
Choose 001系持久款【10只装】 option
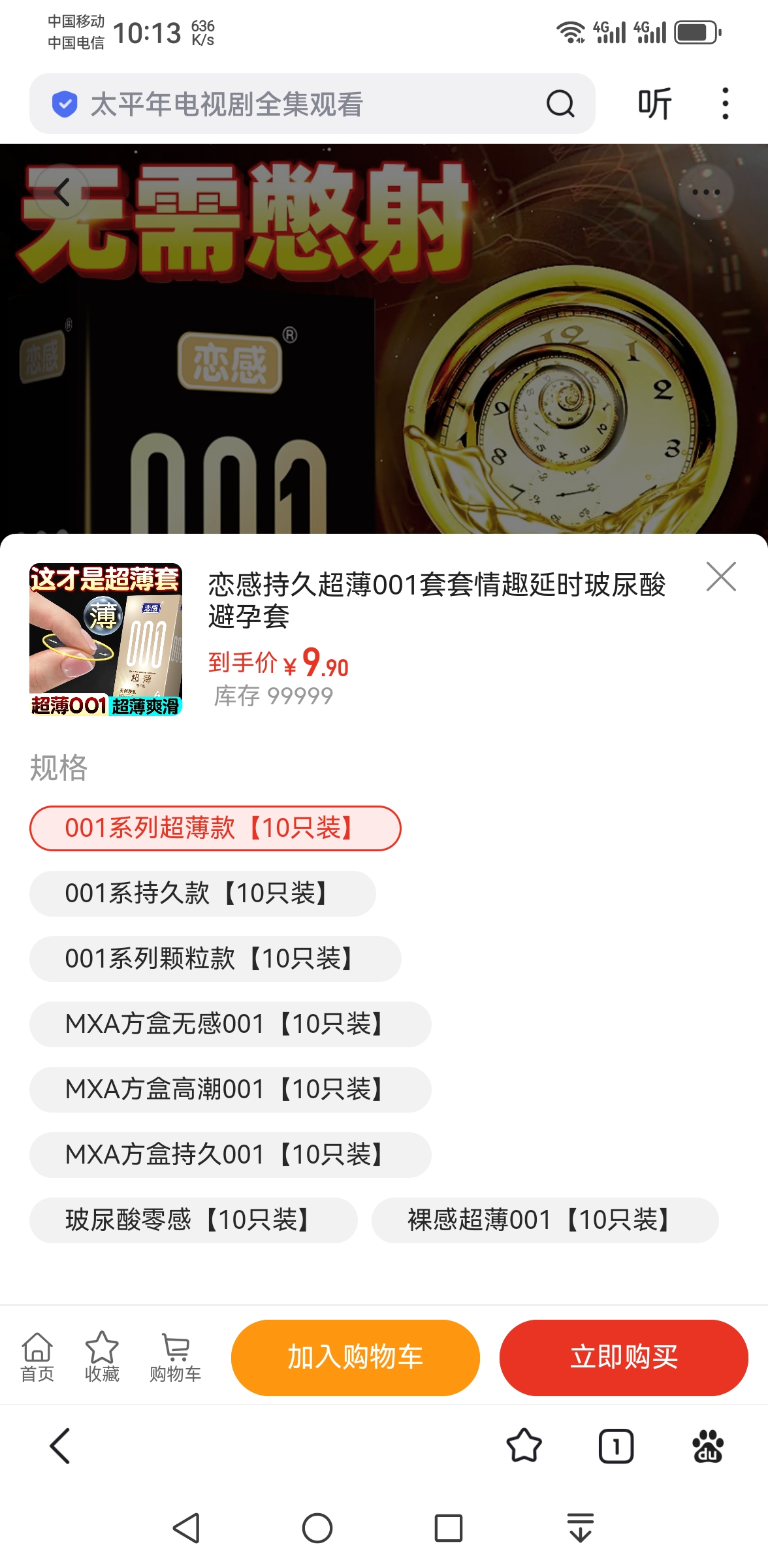tap(202, 894)
